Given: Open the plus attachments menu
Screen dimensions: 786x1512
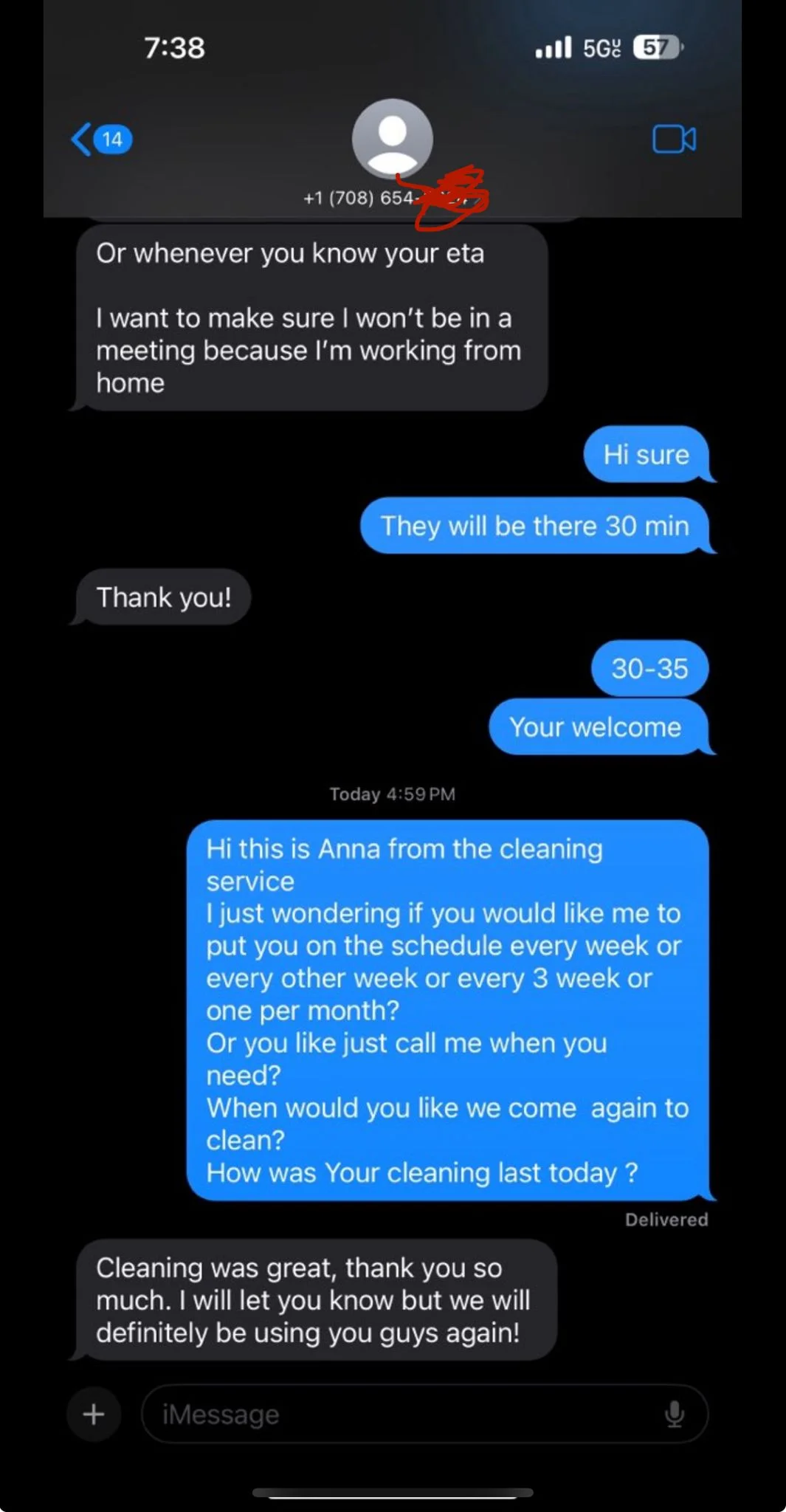Looking at the screenshot, I should (x=94, y=1414).
